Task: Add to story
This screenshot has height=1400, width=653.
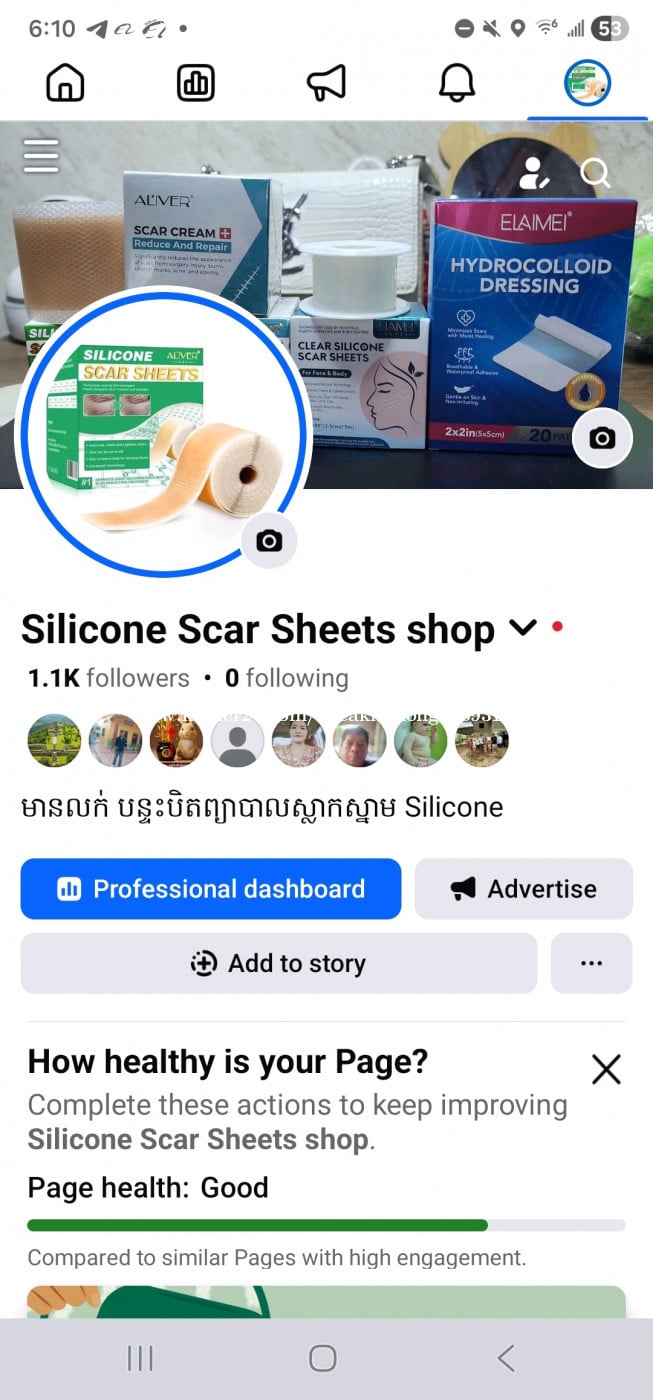Action: 279,963
